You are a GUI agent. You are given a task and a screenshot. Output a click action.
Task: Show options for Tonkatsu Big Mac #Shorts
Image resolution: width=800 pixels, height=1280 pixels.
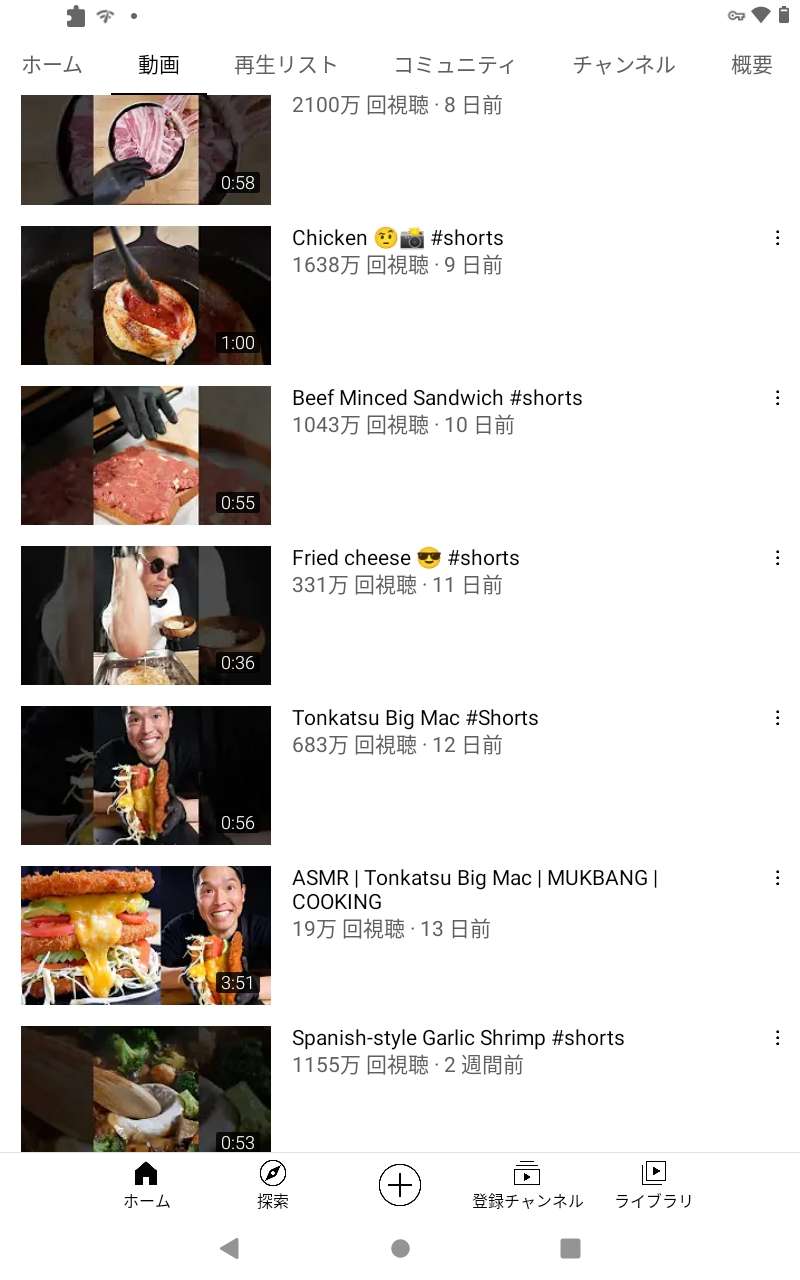777,718
